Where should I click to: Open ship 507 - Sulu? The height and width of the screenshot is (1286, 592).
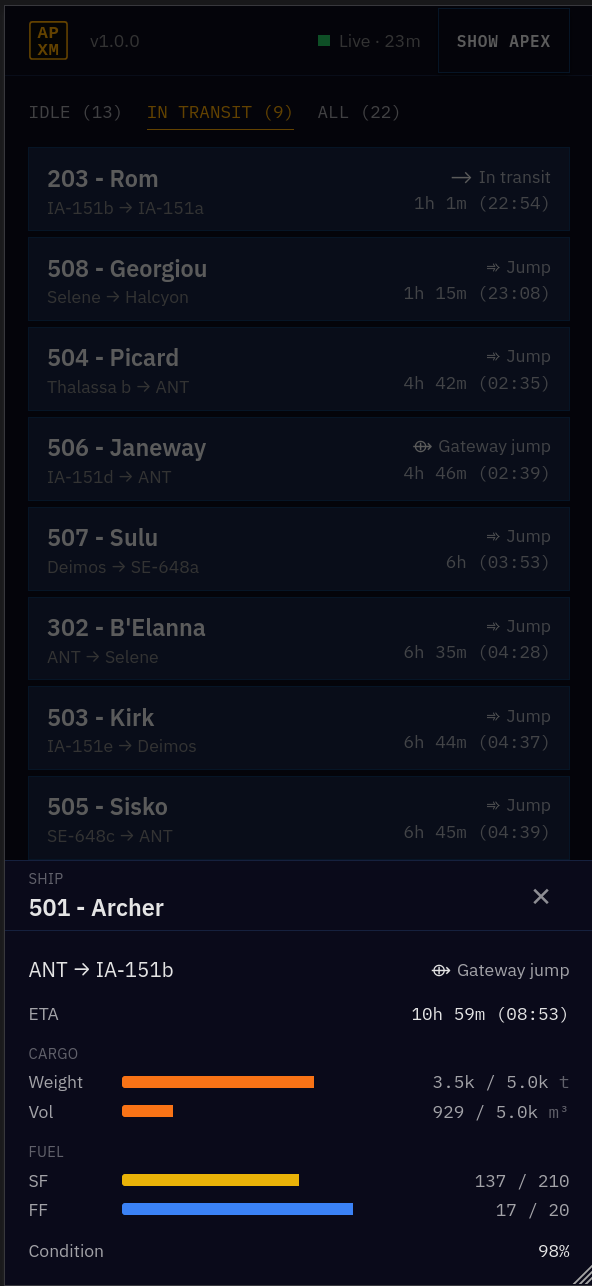click(299, 550)
